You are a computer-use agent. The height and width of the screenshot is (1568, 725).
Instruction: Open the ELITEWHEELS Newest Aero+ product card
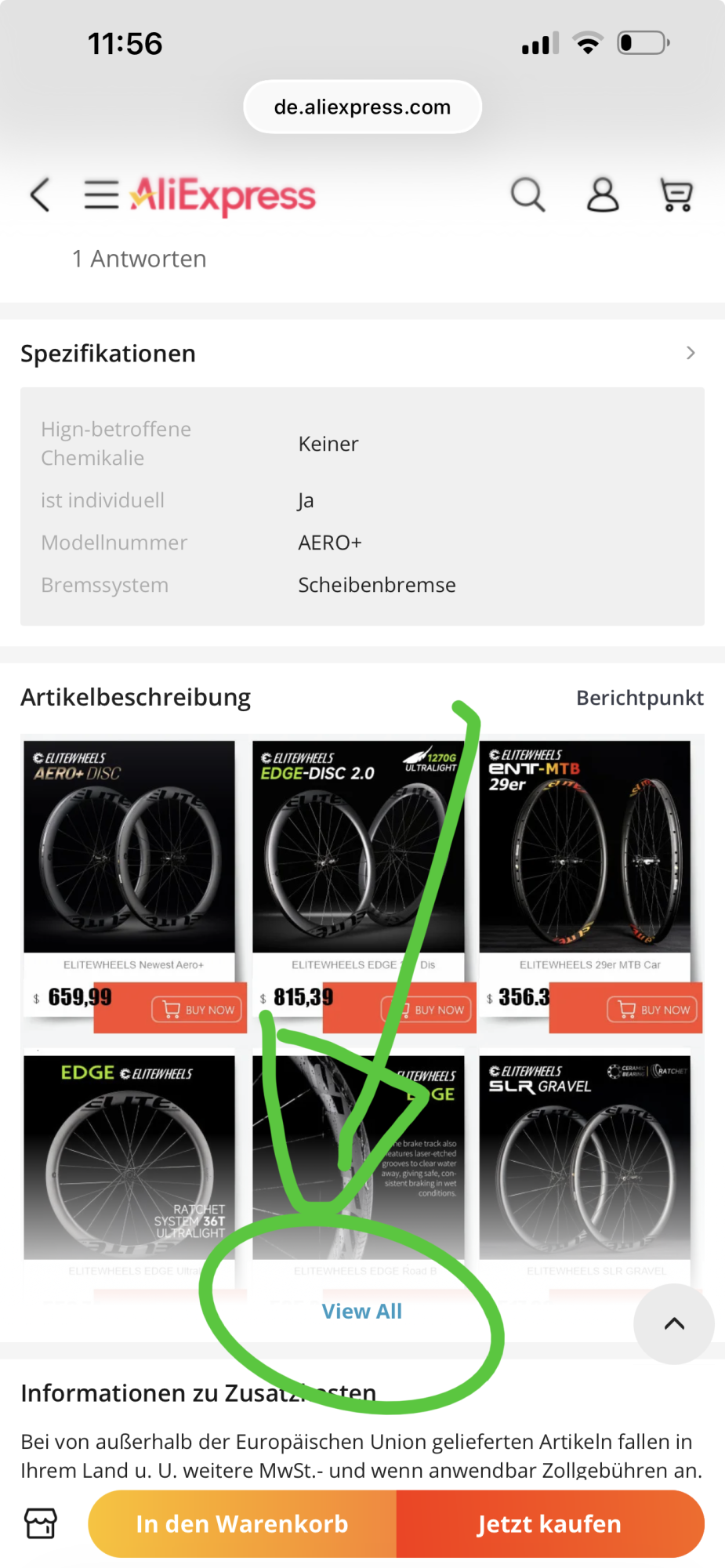tap(129, 847)
